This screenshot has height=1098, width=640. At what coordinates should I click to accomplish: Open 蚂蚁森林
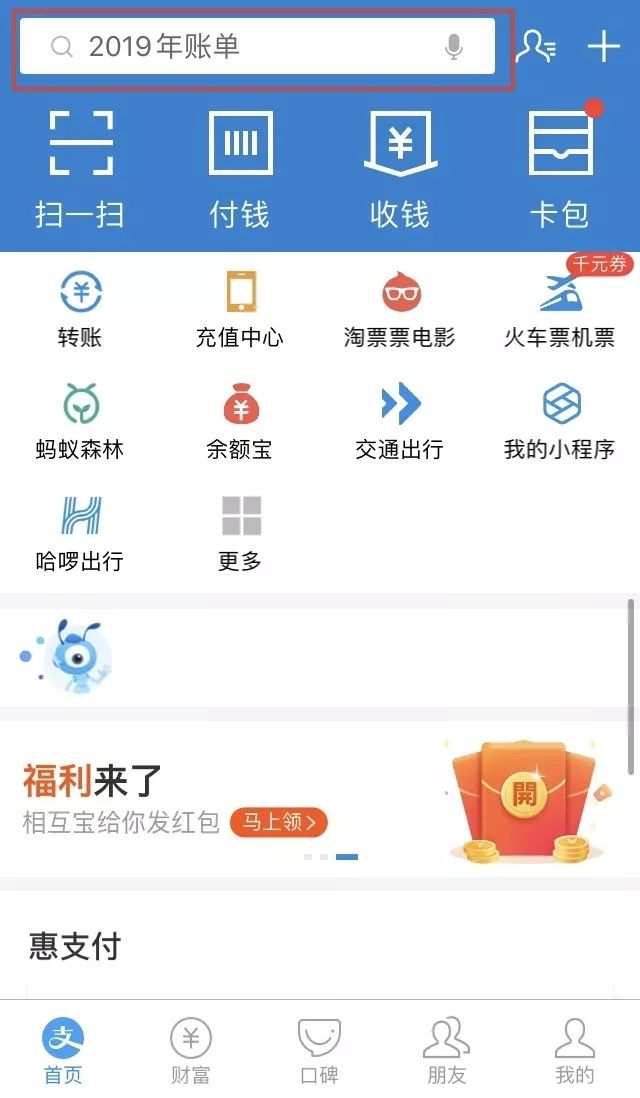80,421
